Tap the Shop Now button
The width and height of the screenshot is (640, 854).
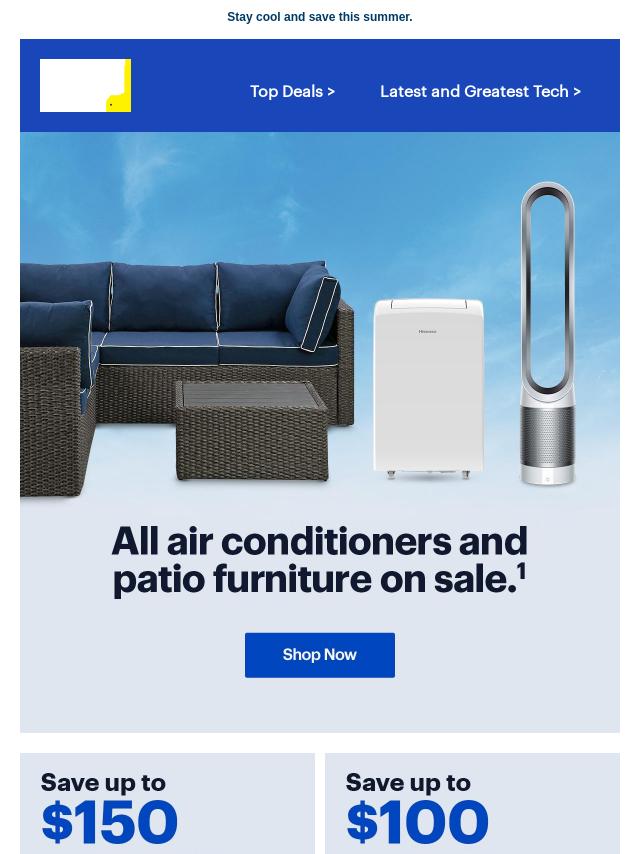pos(320,655)
